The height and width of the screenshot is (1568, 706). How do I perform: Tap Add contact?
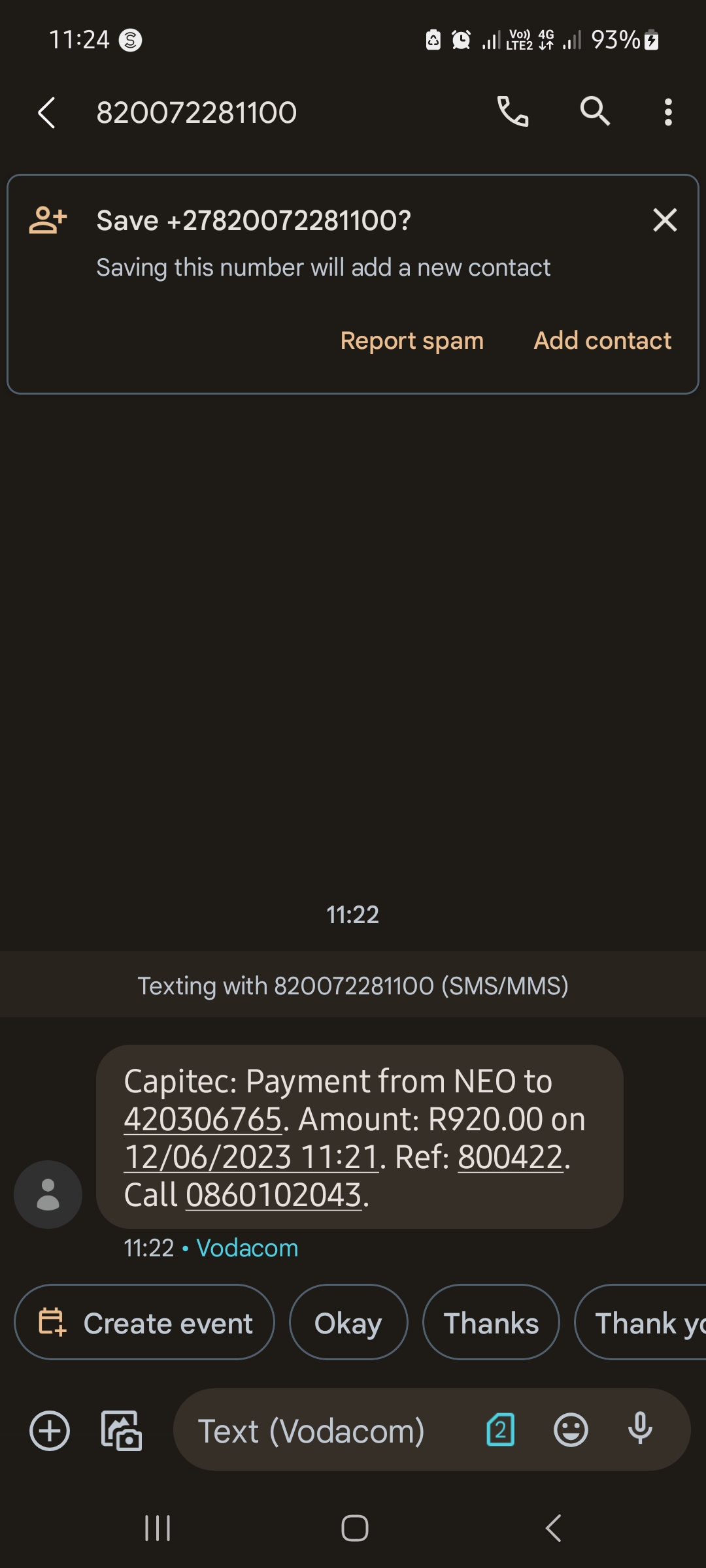602,340
